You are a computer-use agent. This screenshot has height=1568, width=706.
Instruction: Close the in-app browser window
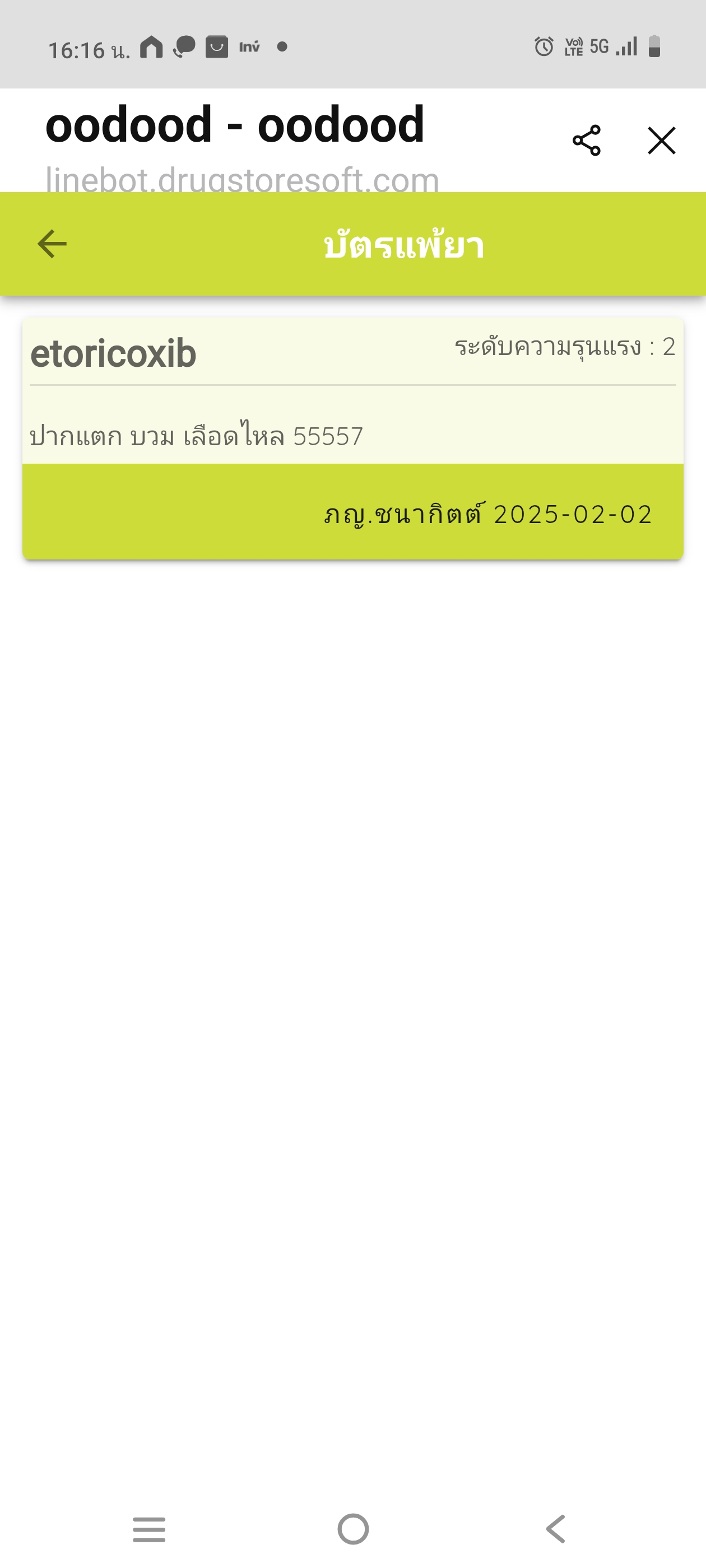click(x=662, y=141)
